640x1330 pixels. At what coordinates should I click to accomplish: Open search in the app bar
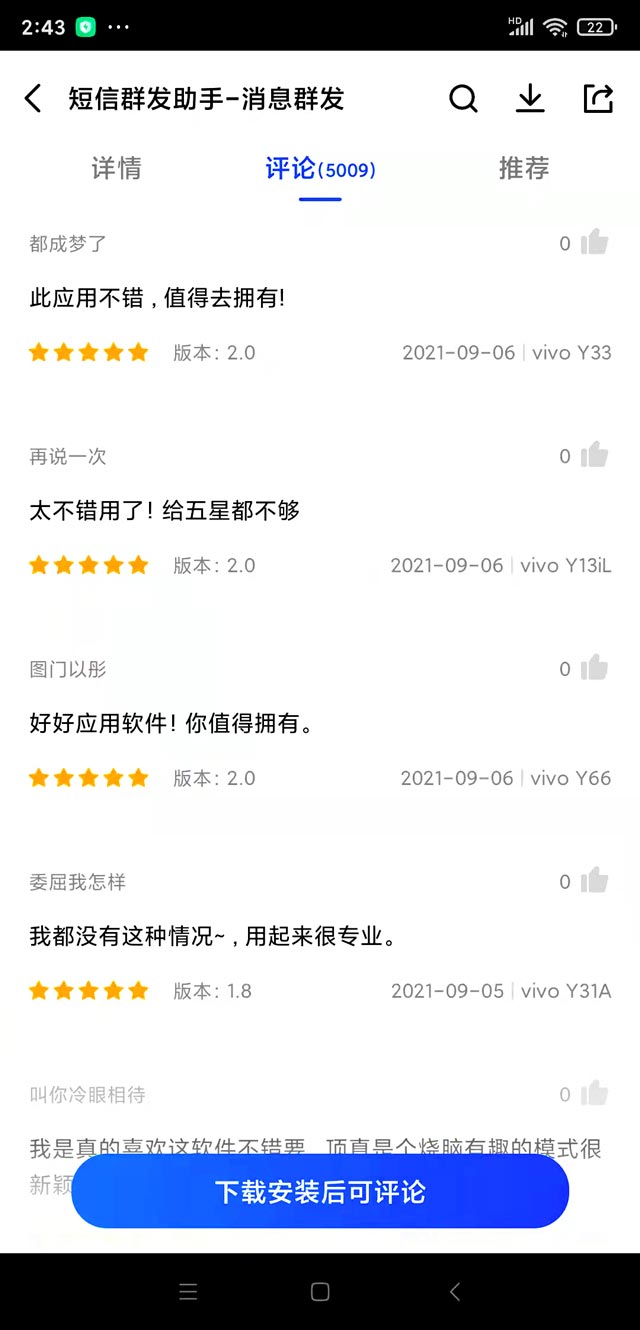pos(463,98)
